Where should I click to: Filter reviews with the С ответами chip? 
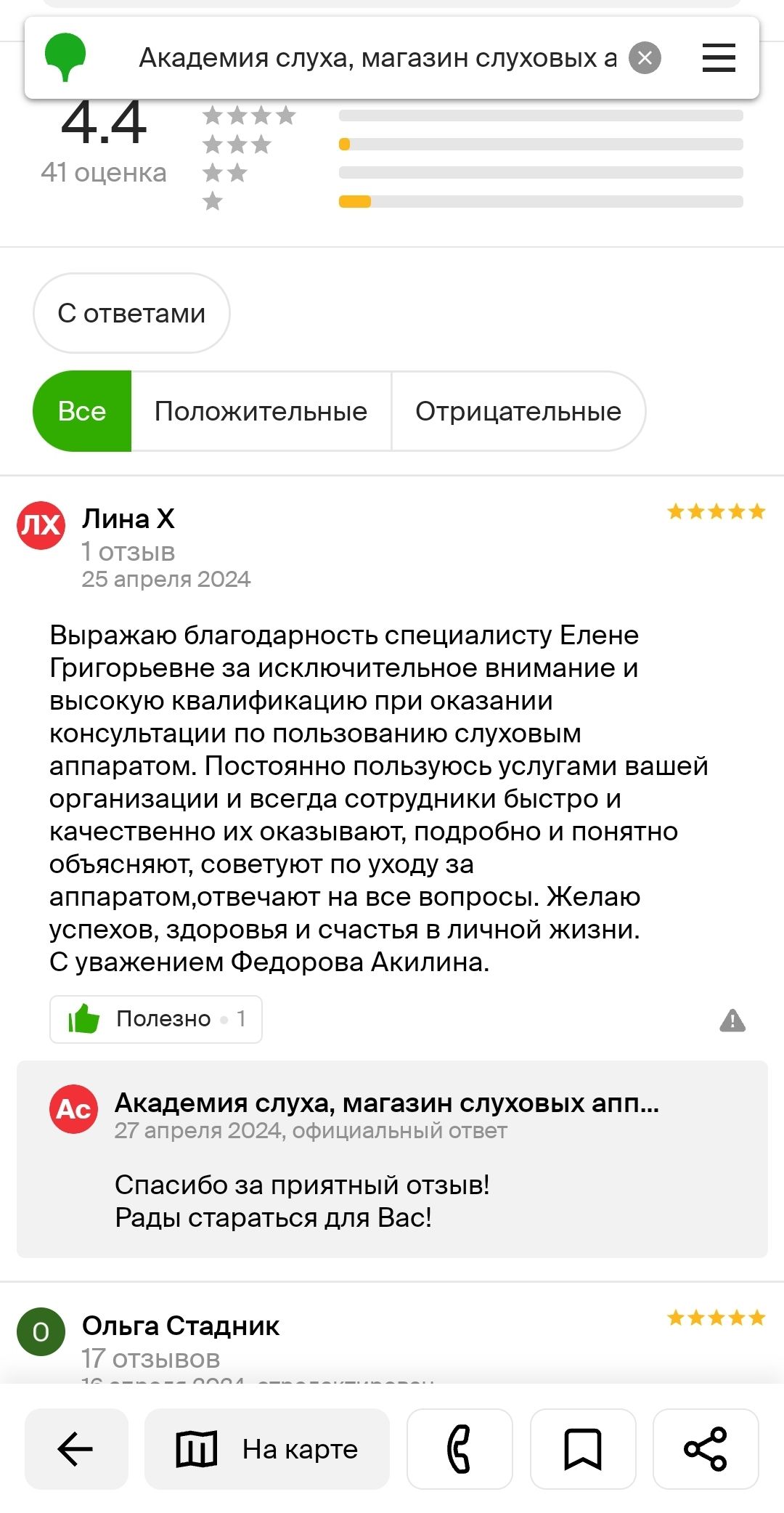(x=131, y=313)
